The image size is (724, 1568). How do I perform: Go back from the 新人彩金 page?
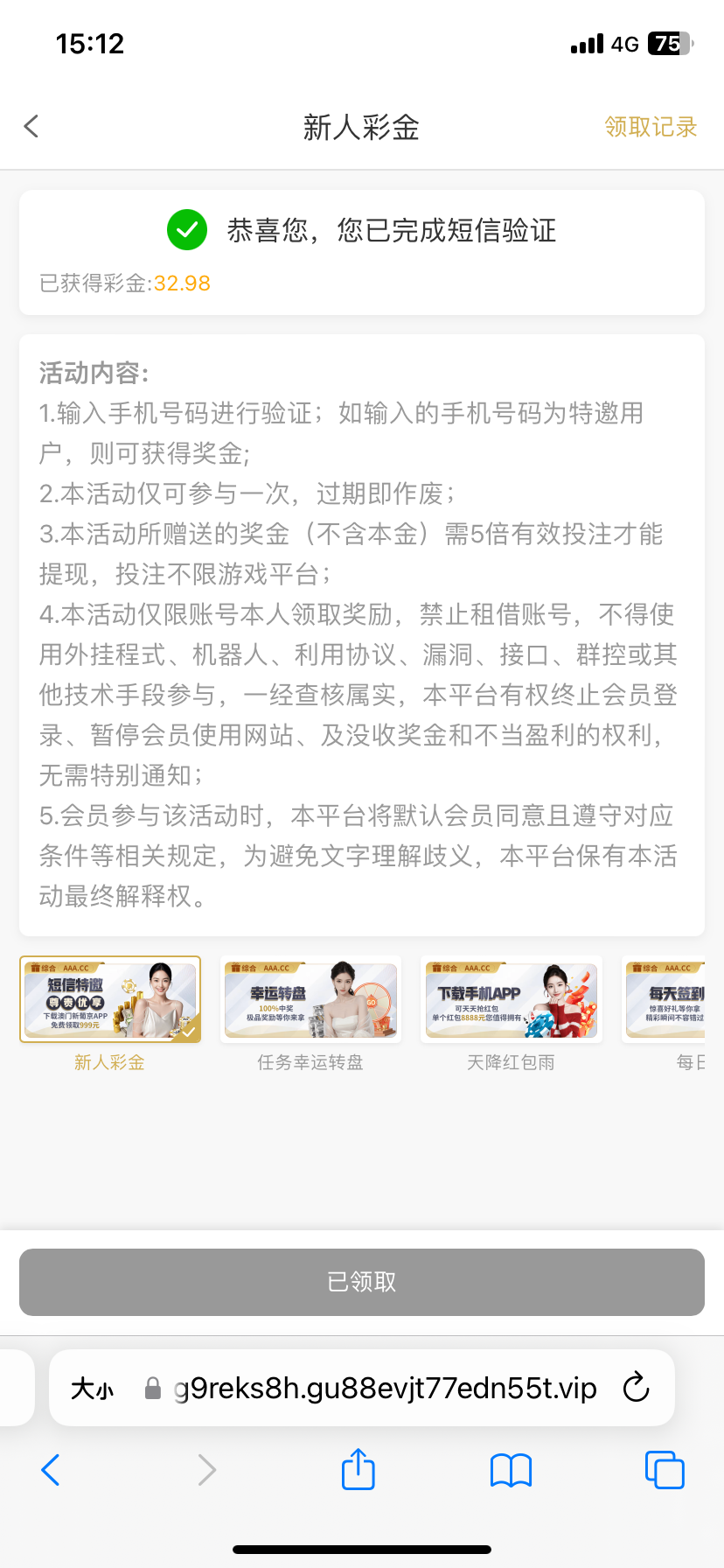[31, 127]
